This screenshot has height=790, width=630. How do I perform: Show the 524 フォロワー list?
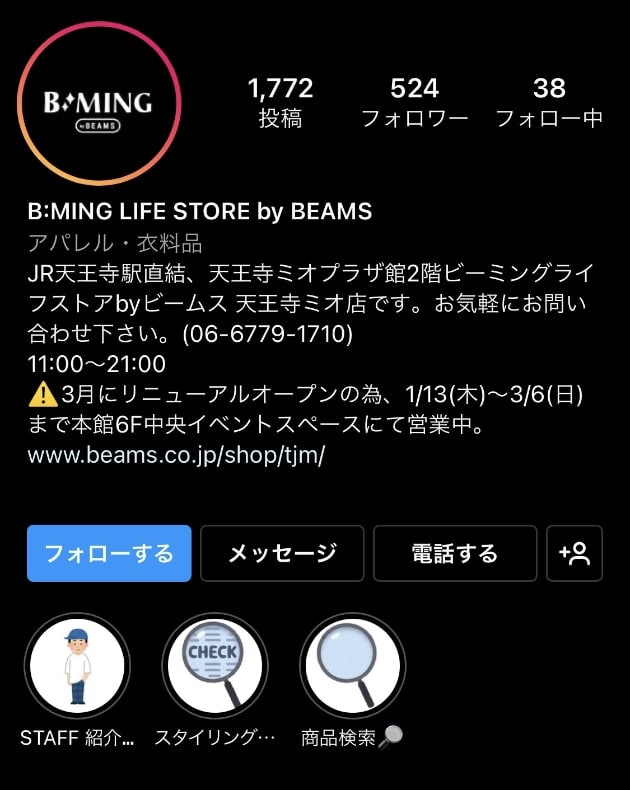[x=414, y=102]
